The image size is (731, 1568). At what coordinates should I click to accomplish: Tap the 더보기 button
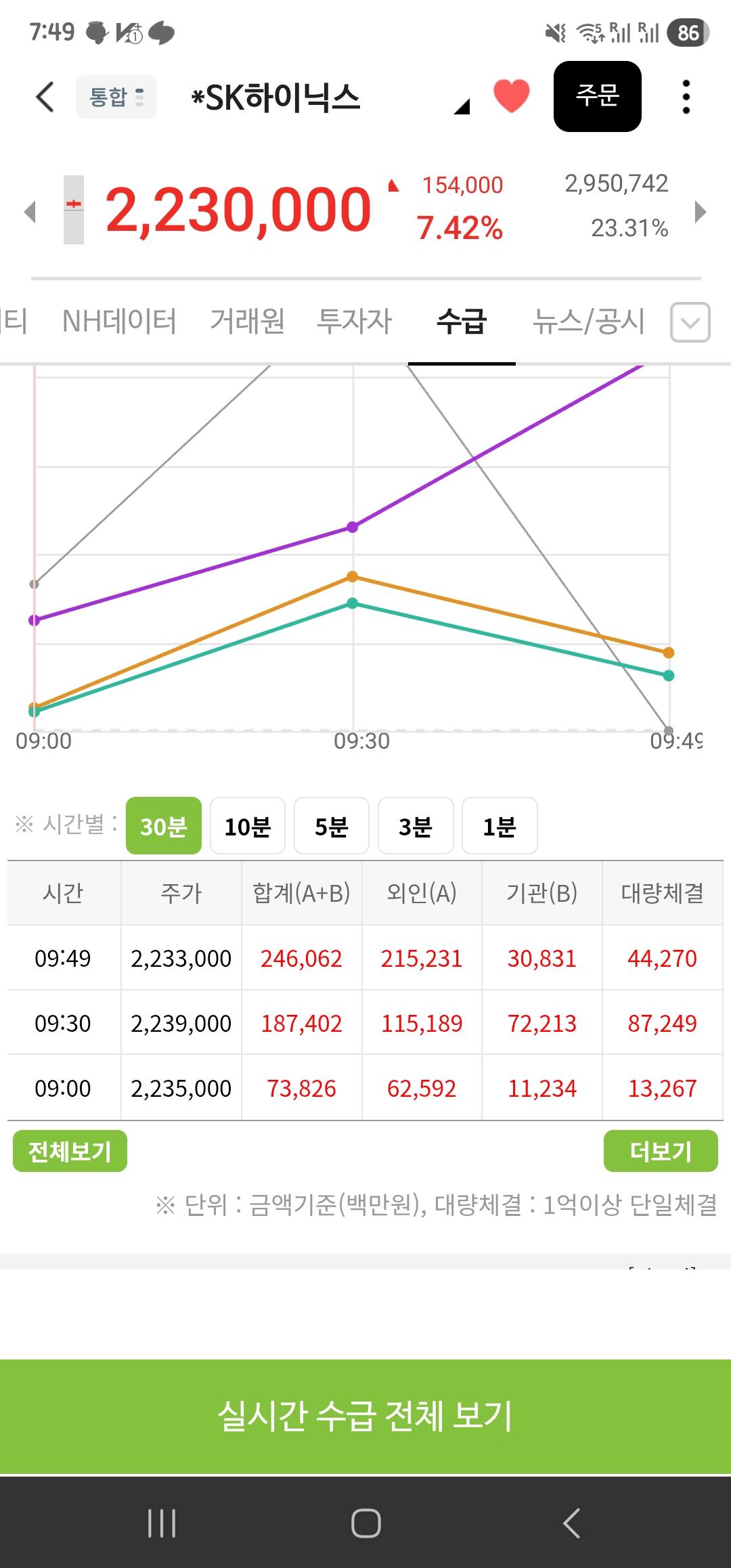click(661, 1151)
